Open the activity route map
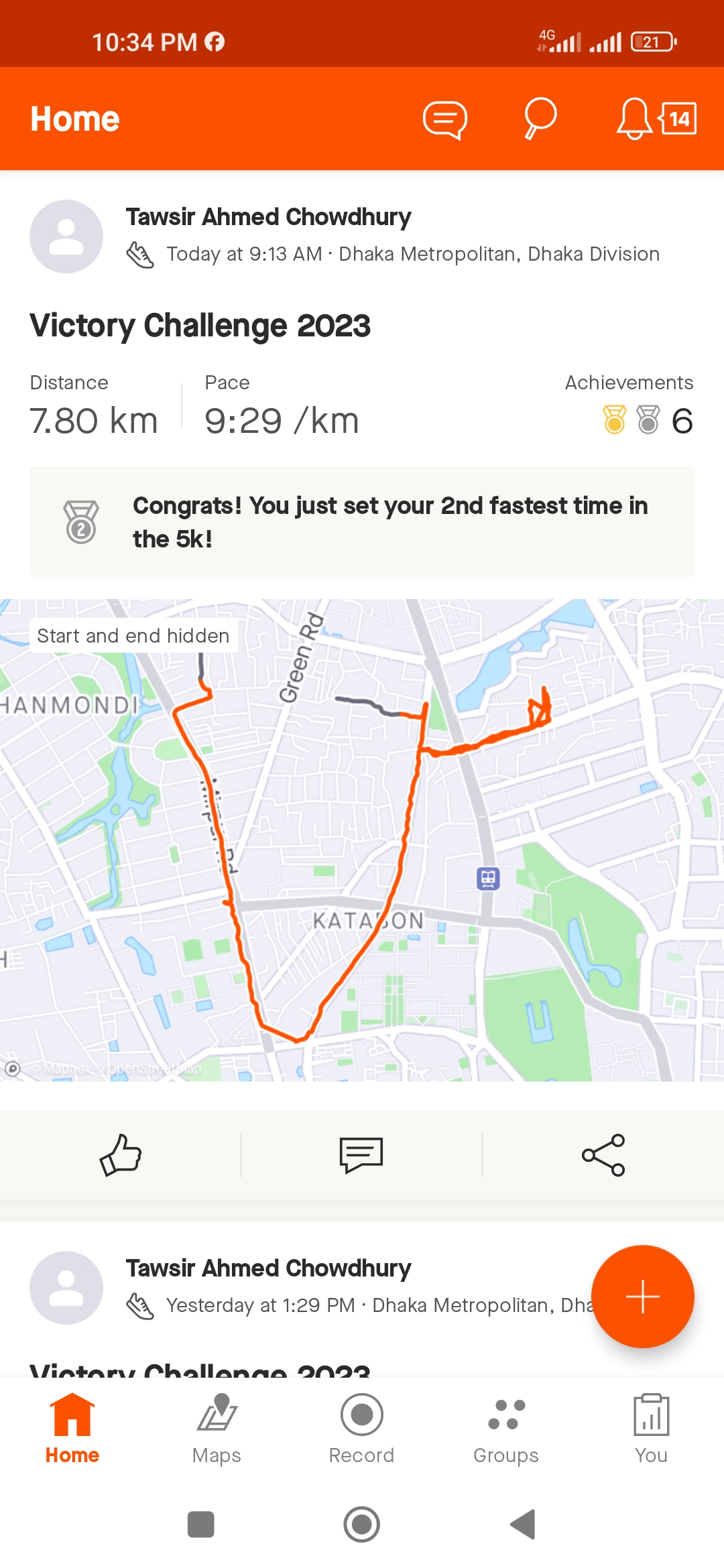This screenshot has width=724, height=1568. tap(362, 840)
